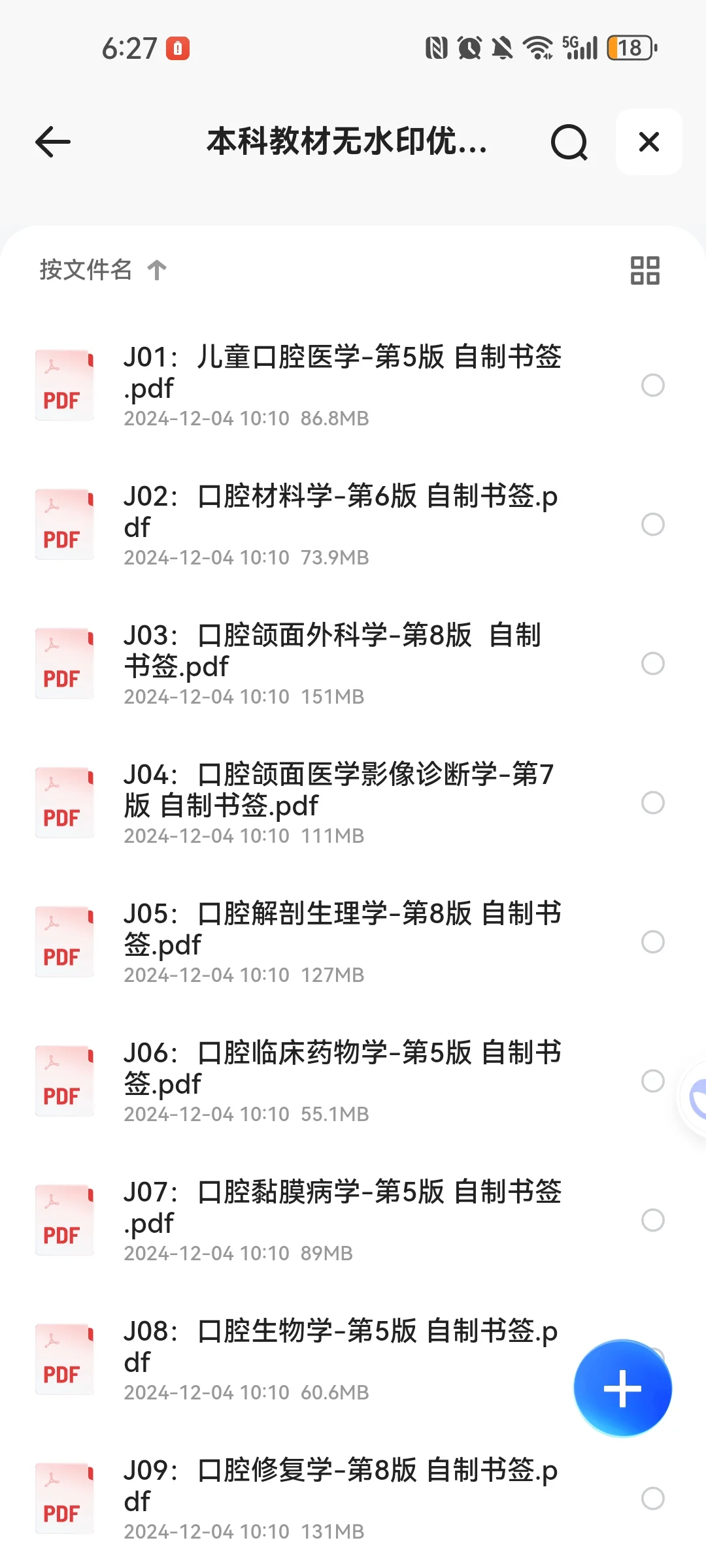This screenshot has width=706, height=1568.
Task: Select the J09 口腔修复学 file circle
Action: 653,1499
